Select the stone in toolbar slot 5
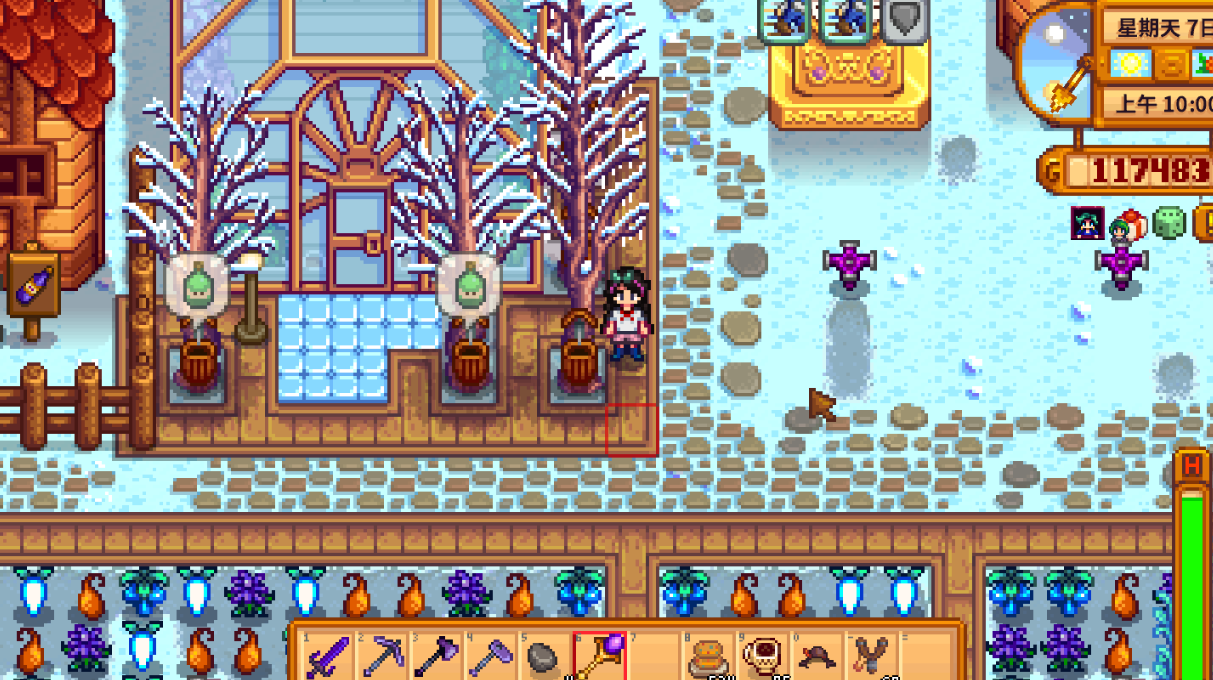 (x=543, y=657)
